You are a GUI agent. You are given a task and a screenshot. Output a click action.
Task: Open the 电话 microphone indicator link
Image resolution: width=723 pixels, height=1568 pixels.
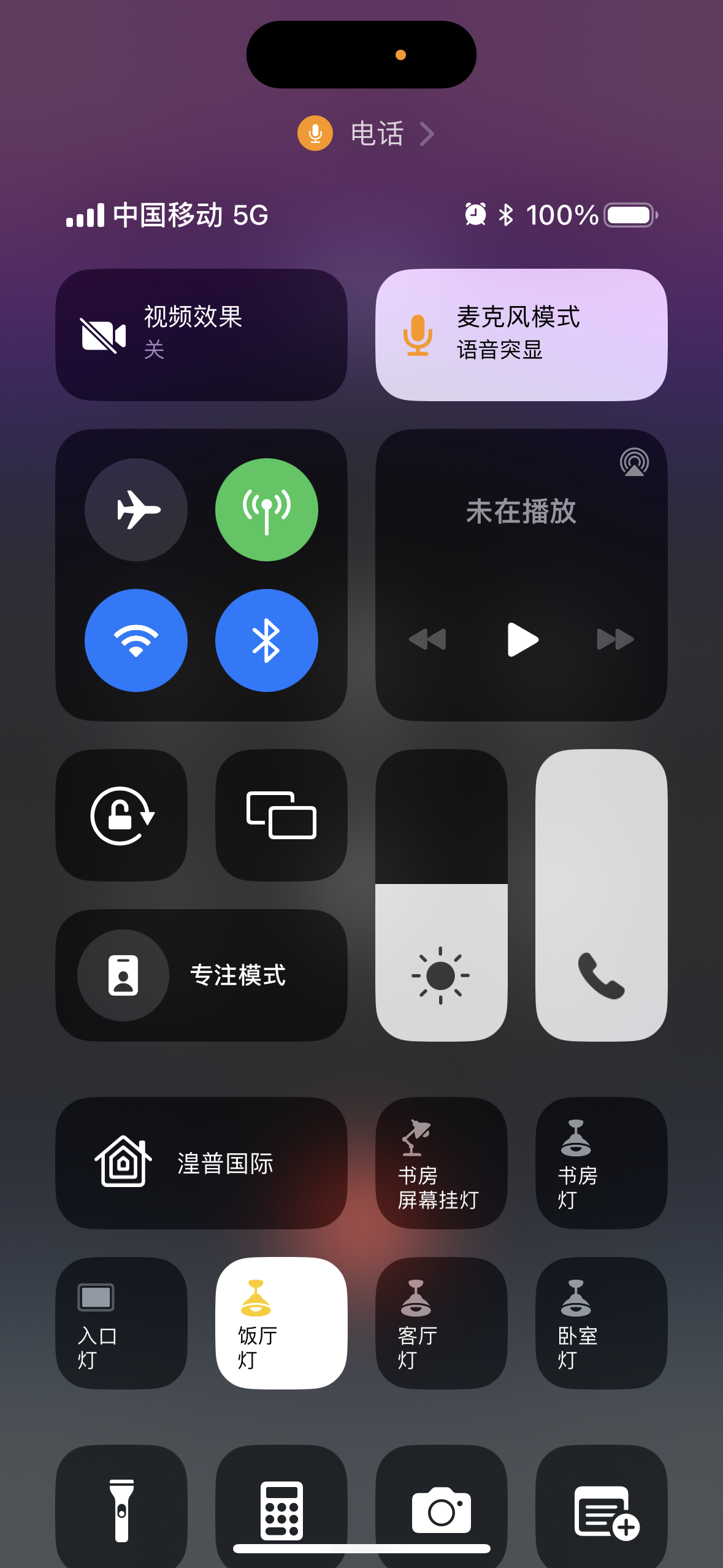pyautogui.click(x=367, y=134)
